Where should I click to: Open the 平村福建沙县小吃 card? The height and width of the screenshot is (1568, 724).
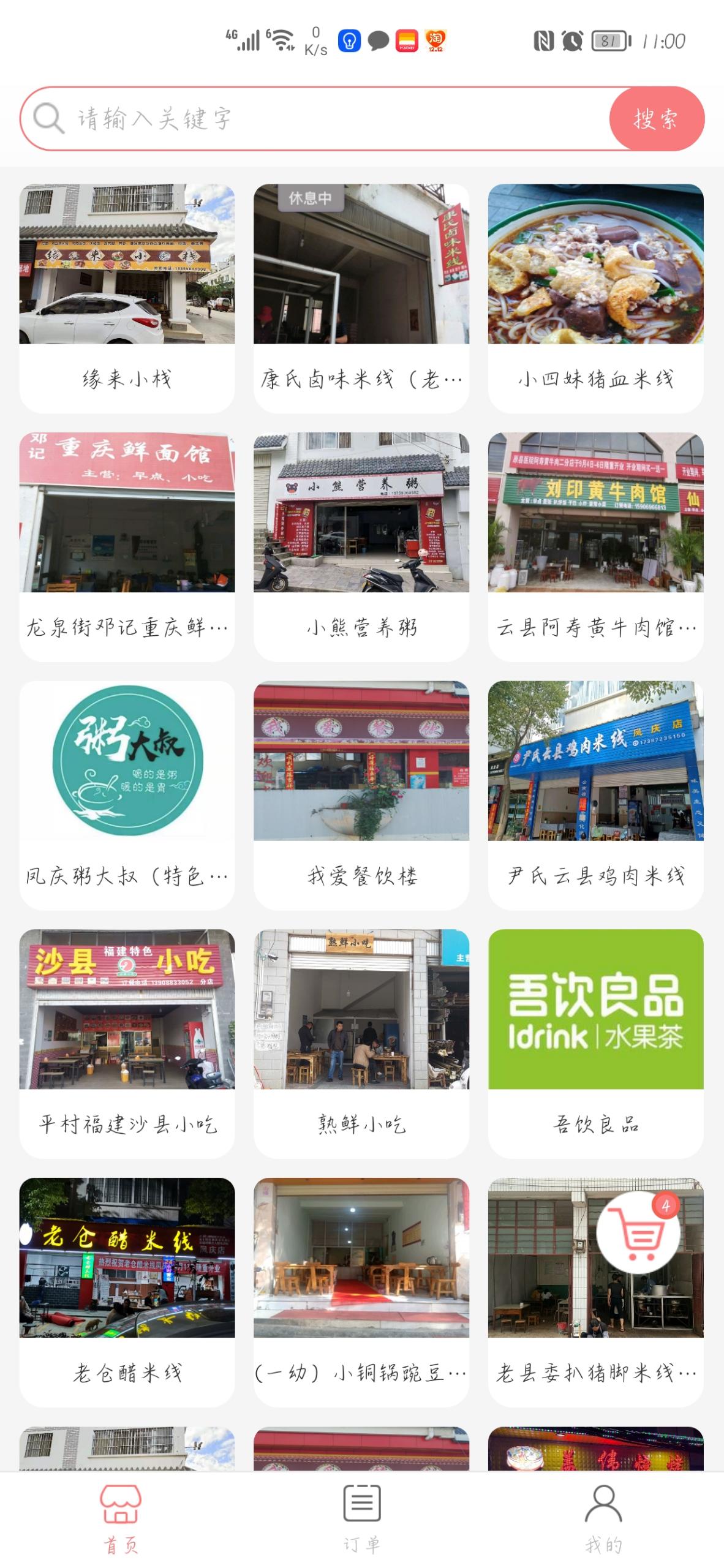(x=127, y=1043)
